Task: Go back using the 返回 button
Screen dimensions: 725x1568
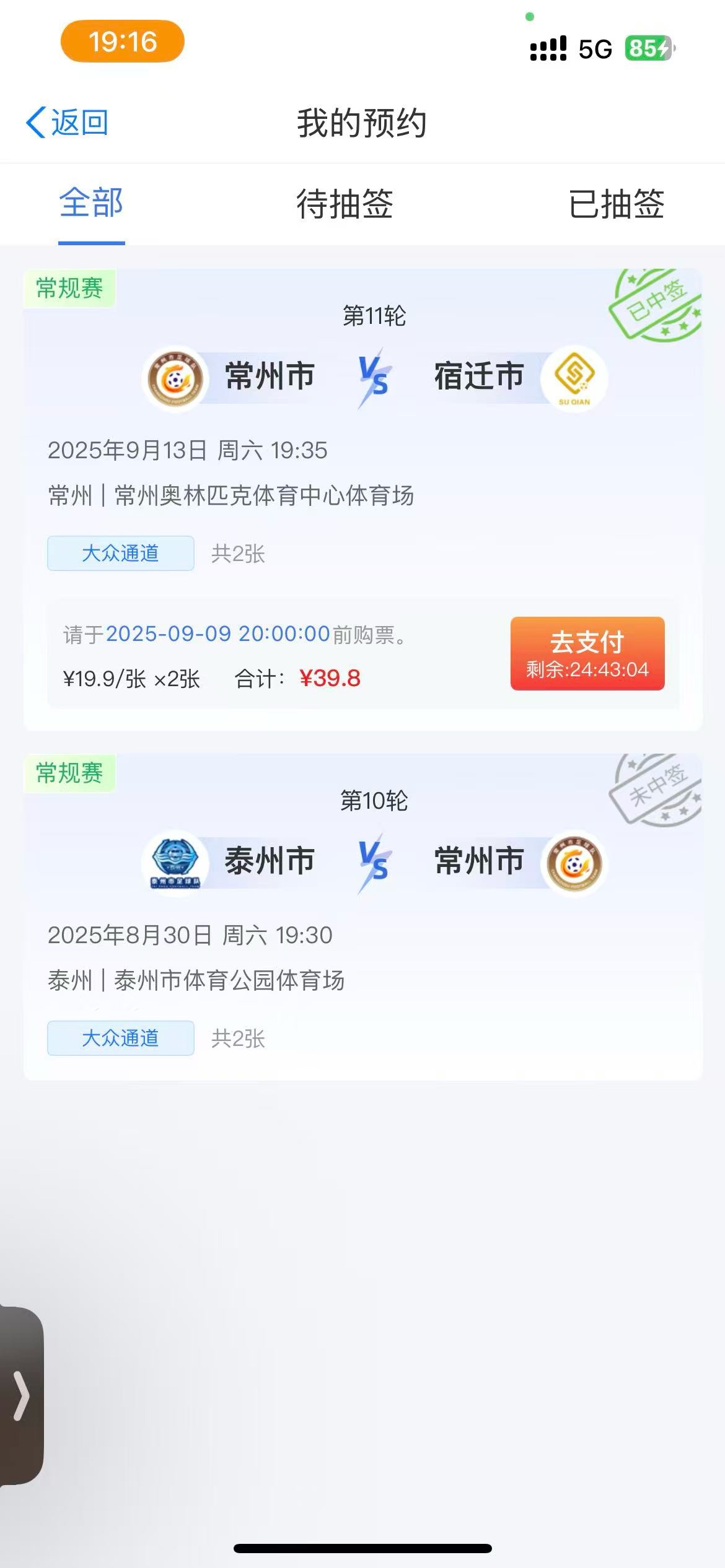Action: (67, 123)
